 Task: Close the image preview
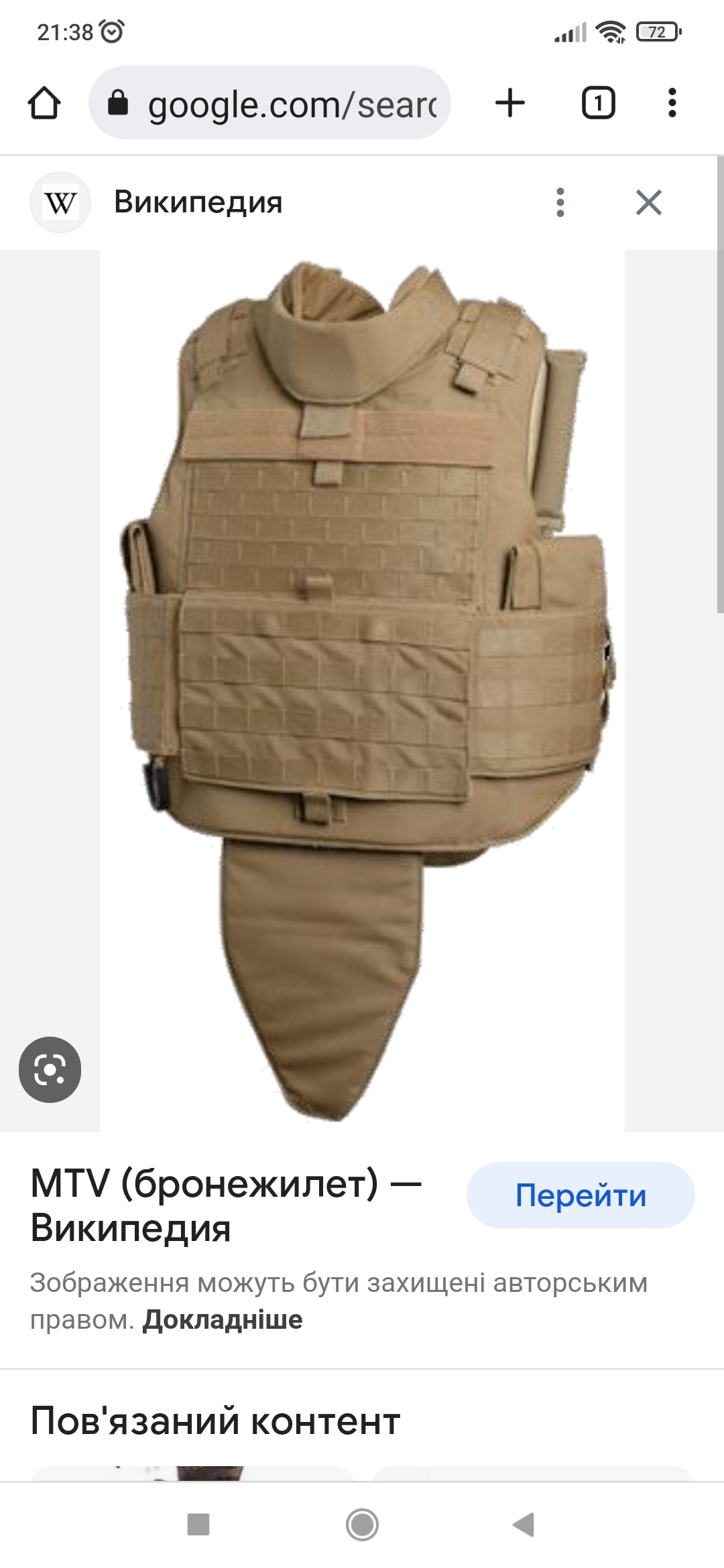click(x=648, y=202)
